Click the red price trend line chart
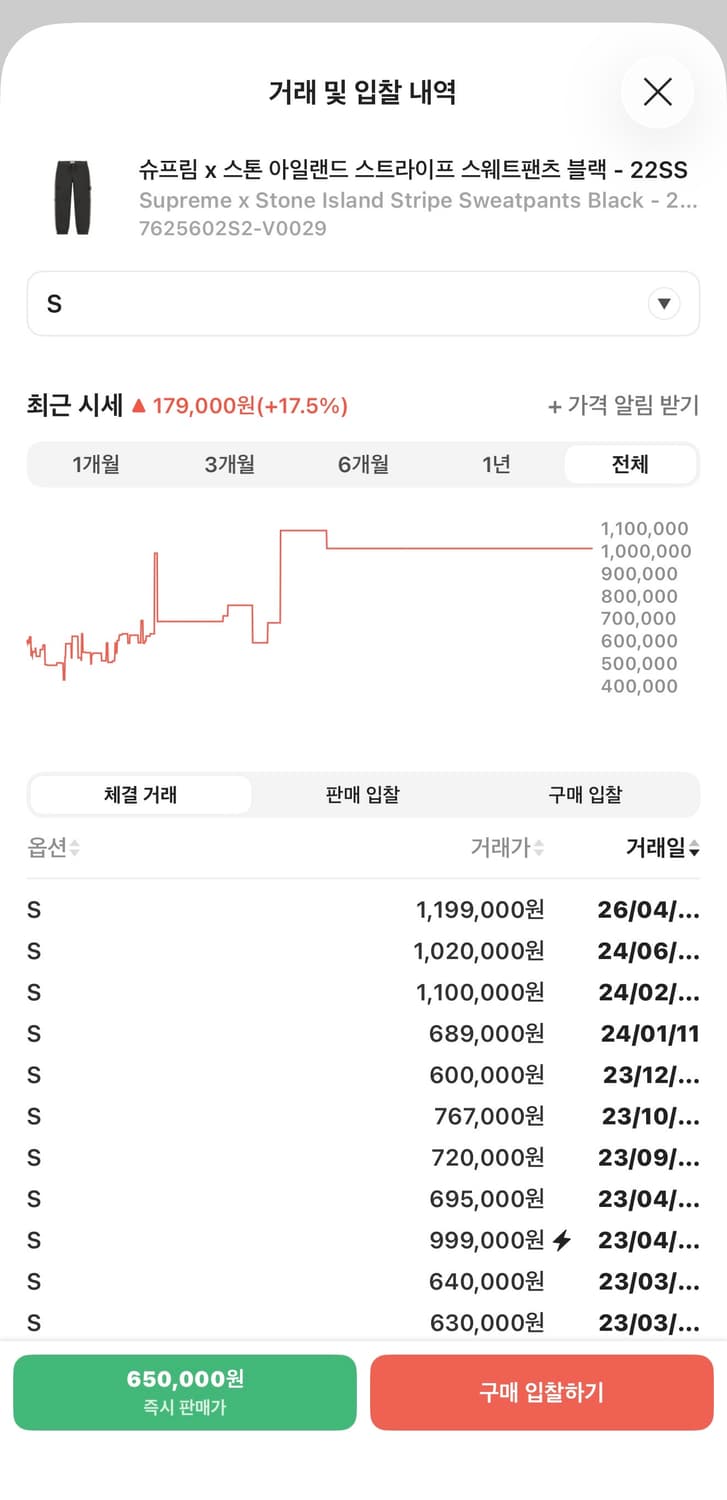727x1500 pixels. pos(300,600)
